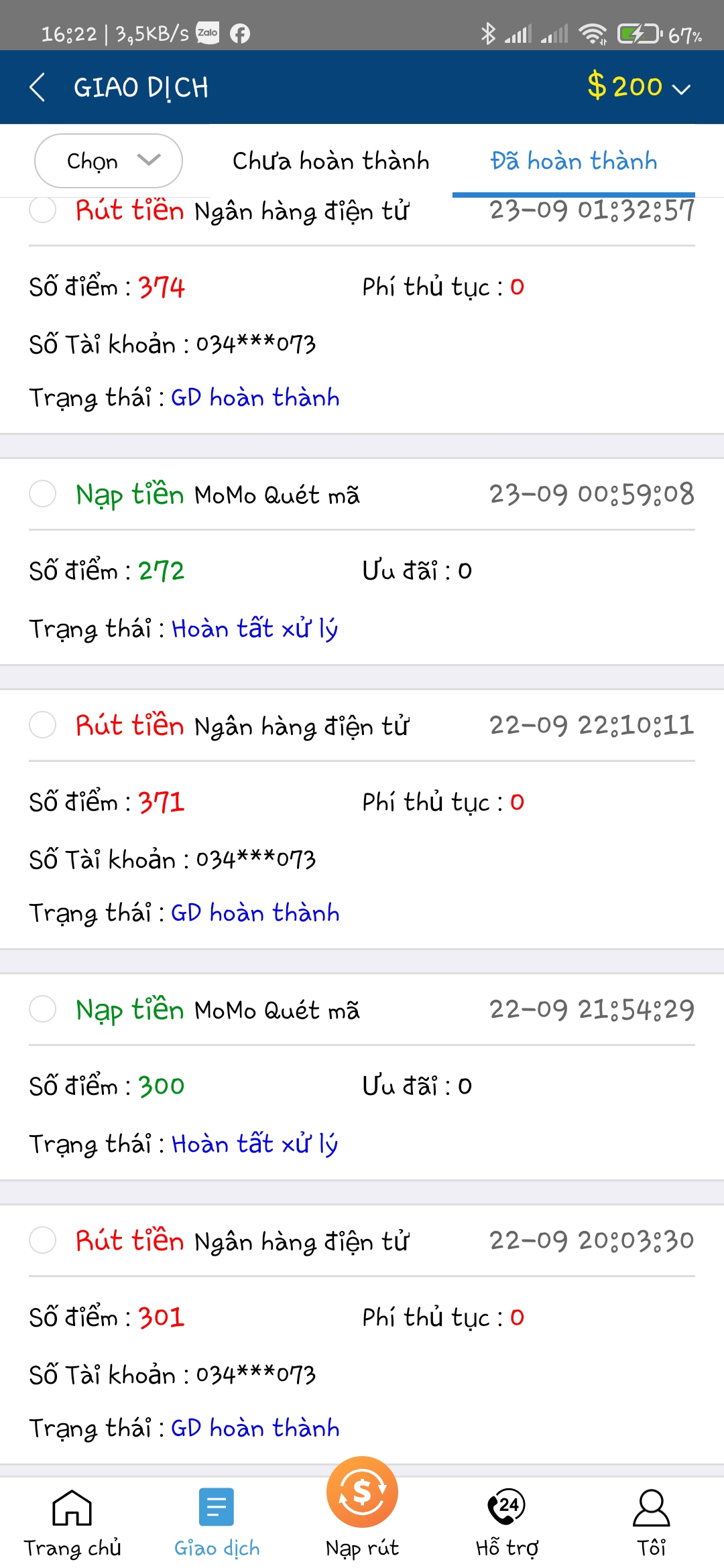Expand the $200 balance dropdown
This screenshot has width=724, height=1568.
(x=638, y=87)
